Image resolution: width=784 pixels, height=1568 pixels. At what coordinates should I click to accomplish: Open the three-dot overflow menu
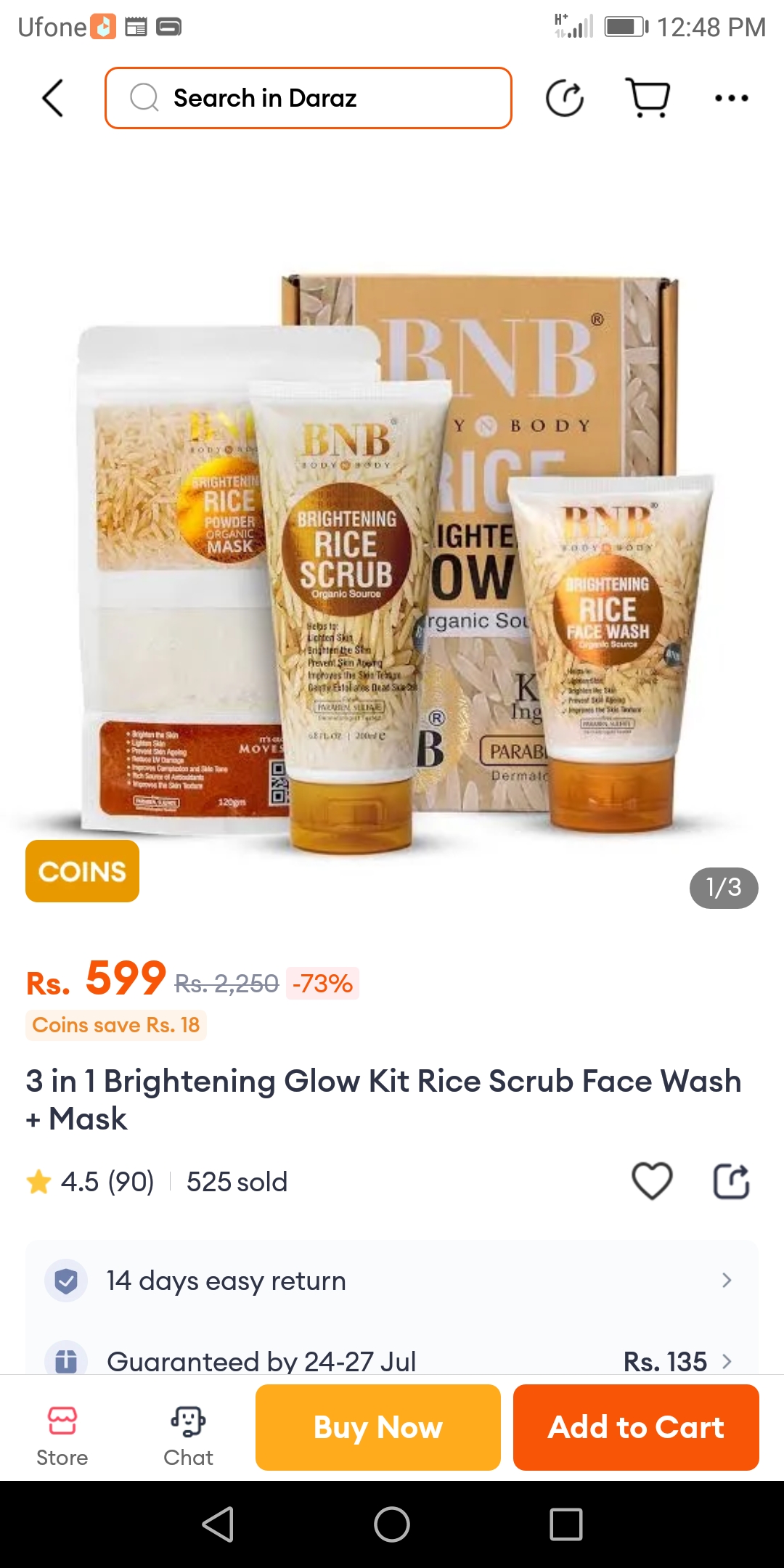731,98
